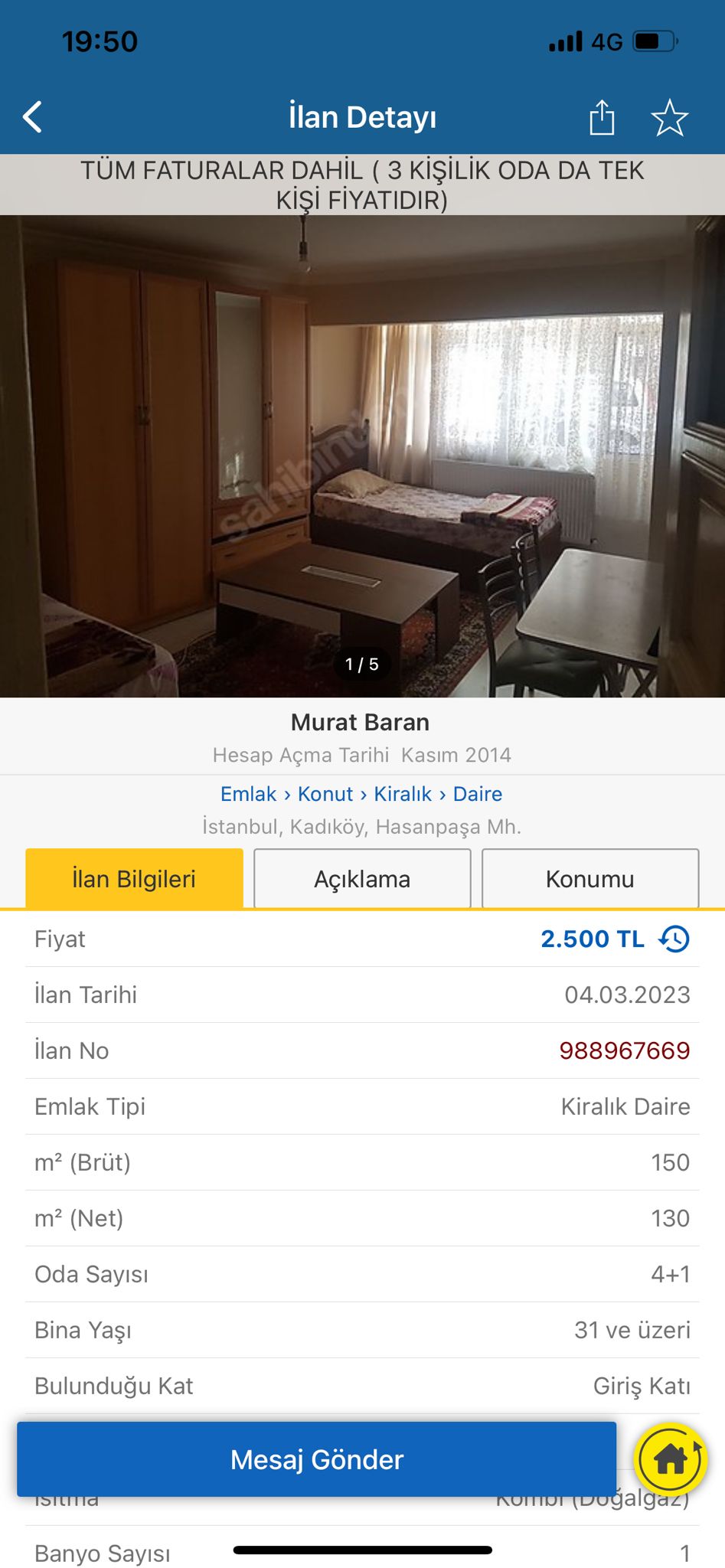The height and width of the screenshot is (1568, 725).
Task: Tap the yellow floating home button
Action: pyautogui.click(x=670, y=1459)
